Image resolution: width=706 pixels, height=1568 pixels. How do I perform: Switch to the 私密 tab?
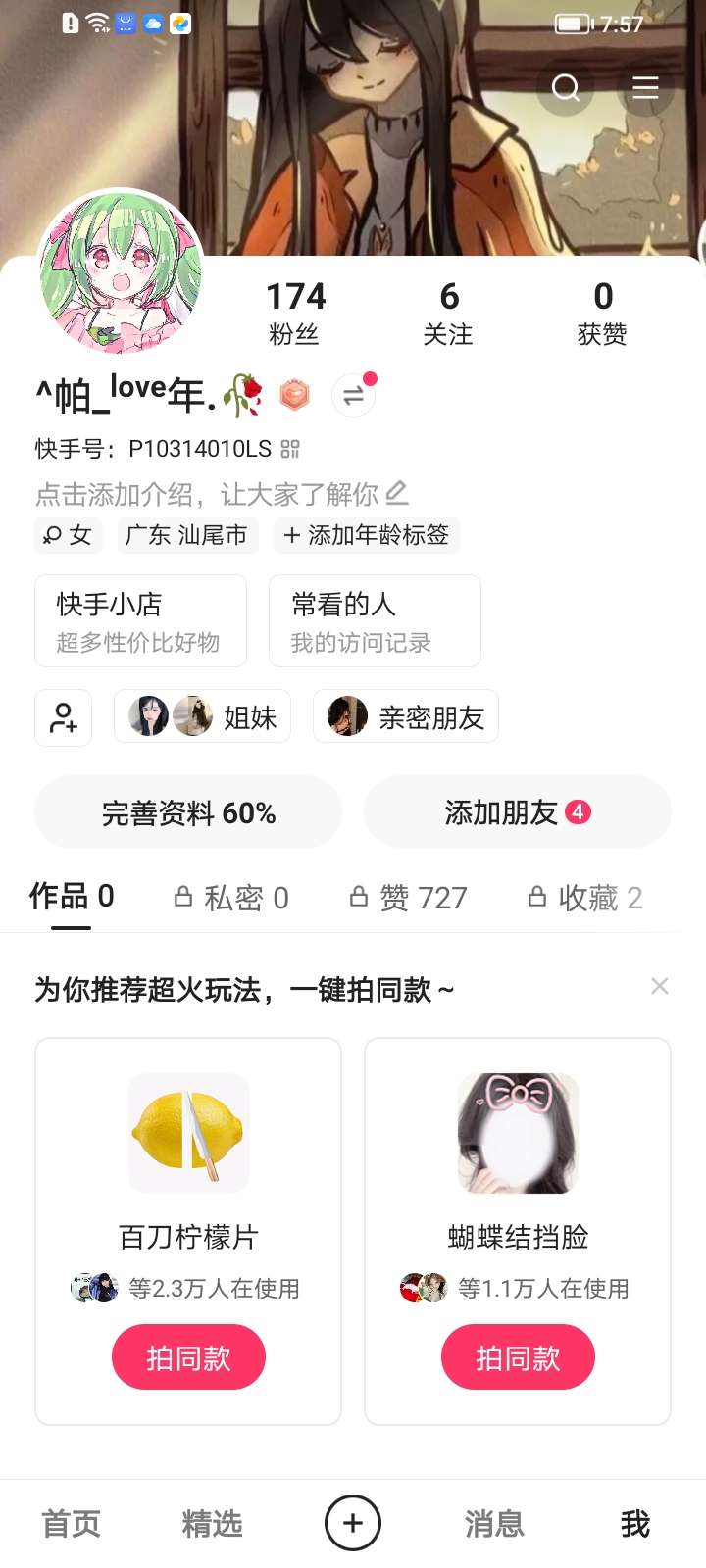click(232, 897)
